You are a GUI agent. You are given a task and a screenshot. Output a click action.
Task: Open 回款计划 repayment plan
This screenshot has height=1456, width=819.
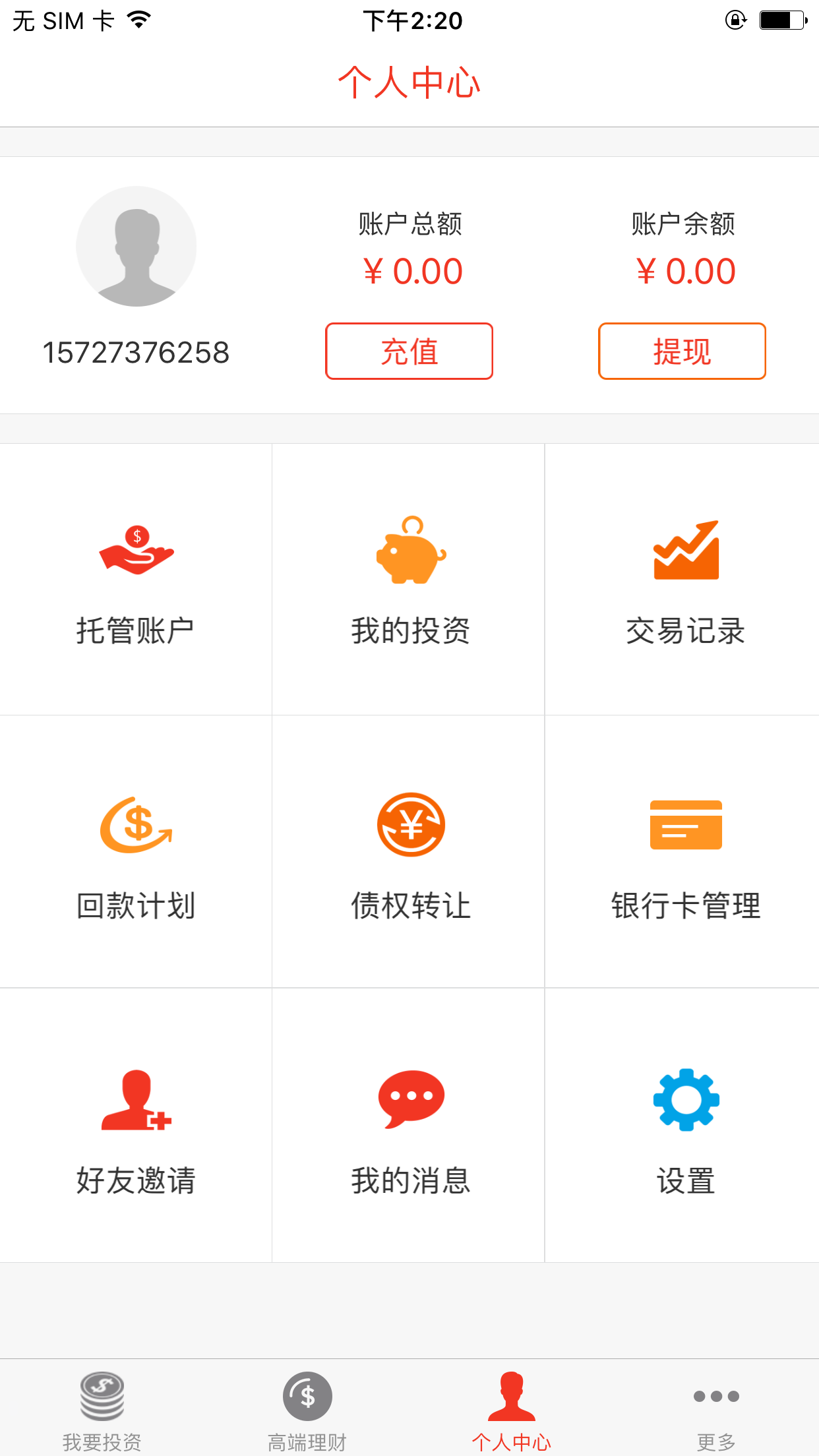(136, 852)
